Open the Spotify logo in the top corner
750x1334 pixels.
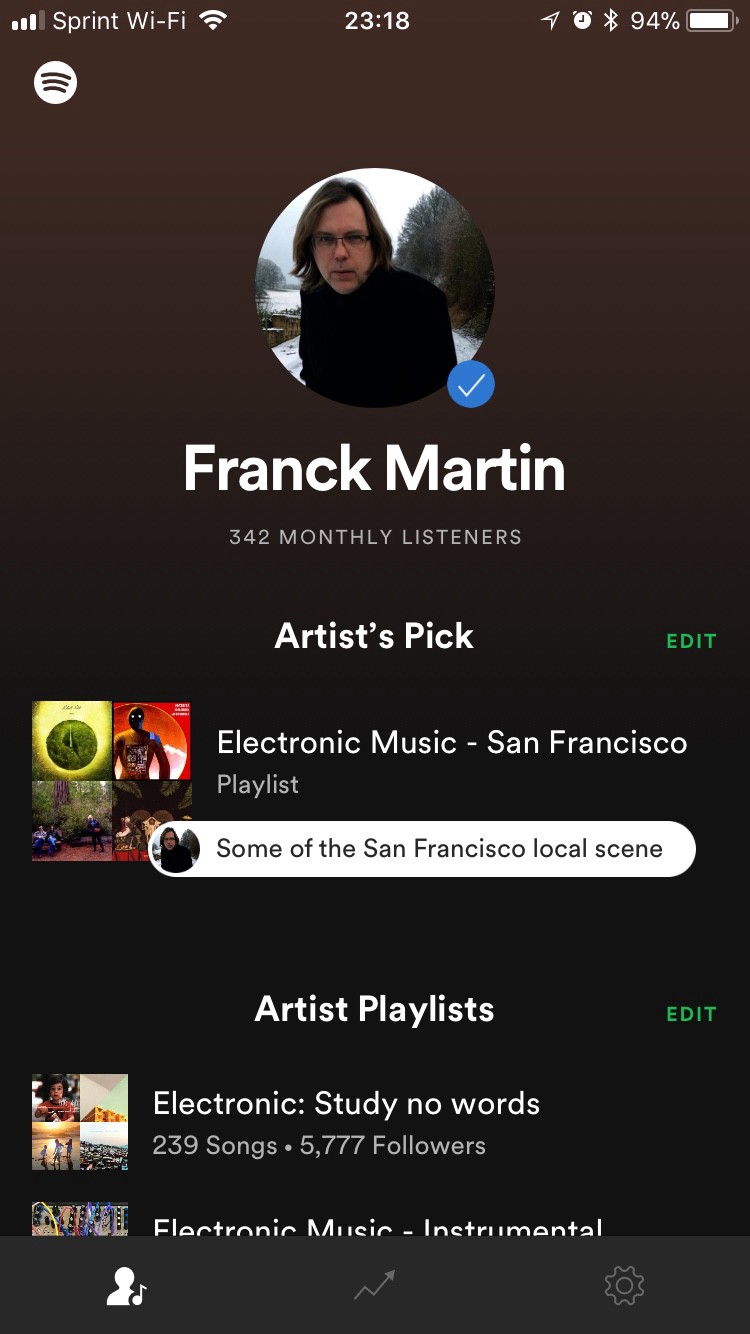tap(55, 82)
